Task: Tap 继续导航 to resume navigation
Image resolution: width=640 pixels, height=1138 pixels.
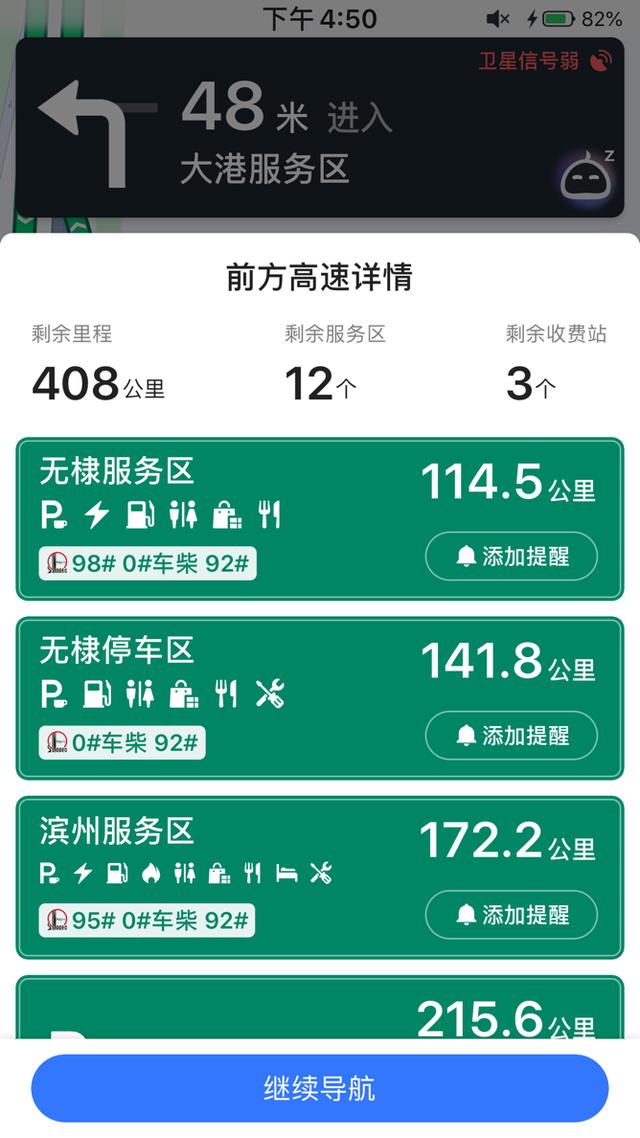Action: click(319, 1088)
